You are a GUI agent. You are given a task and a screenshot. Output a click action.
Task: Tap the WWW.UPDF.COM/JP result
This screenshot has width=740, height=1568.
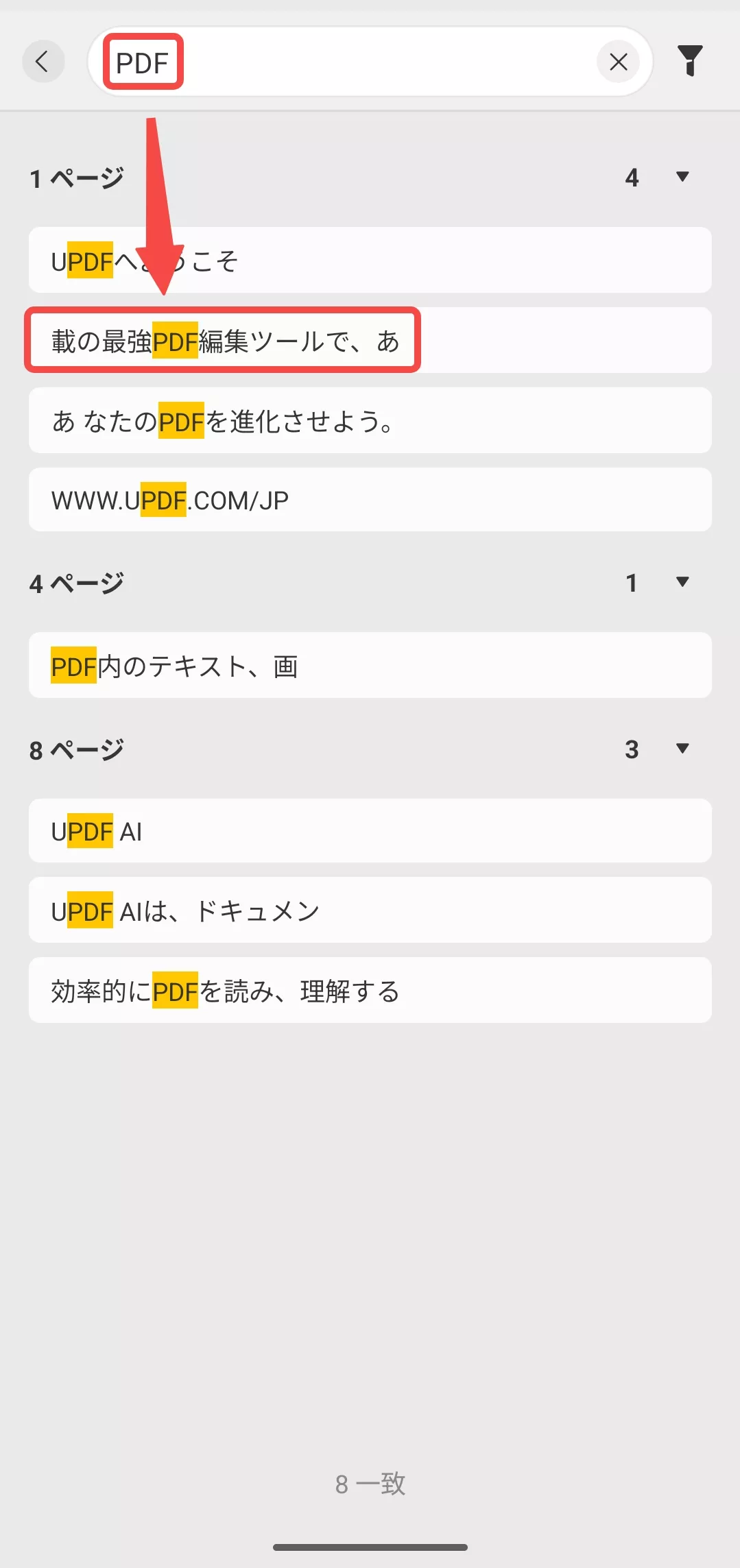(370, 500)
